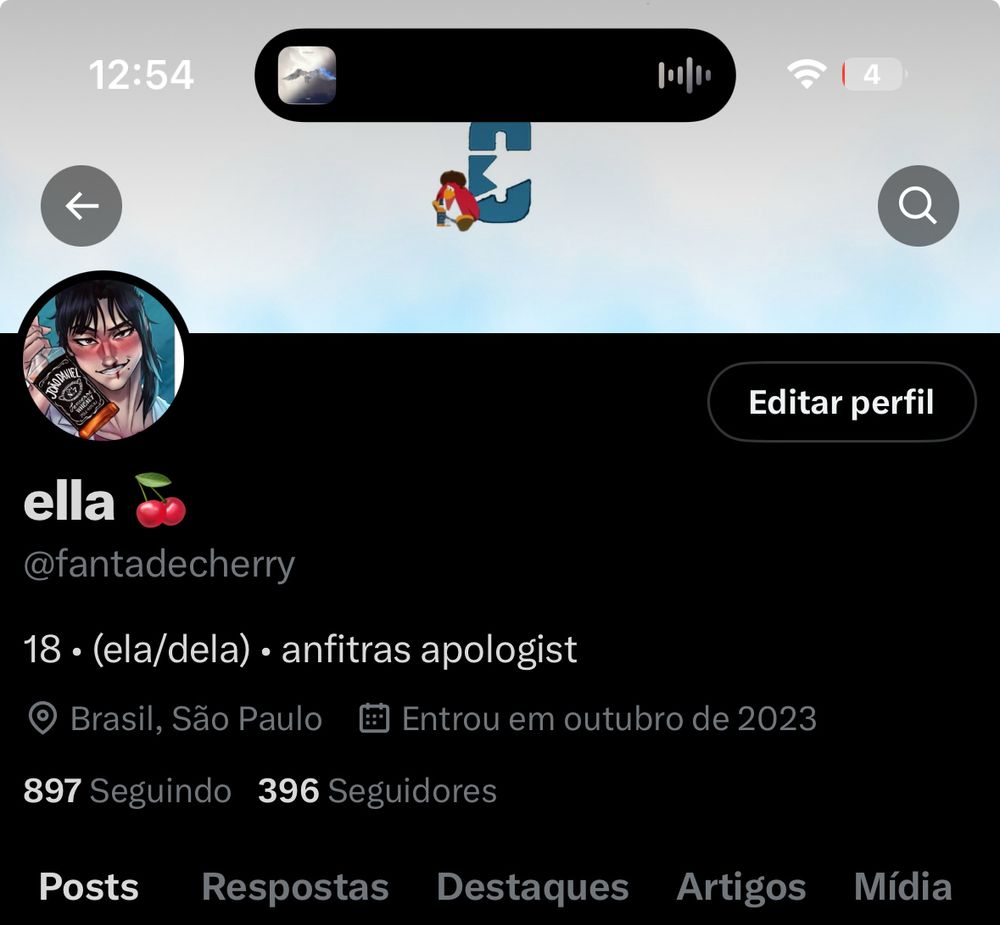Open the profile search icon
Viewport: 1000px width, 925px height.
(917, 206)
